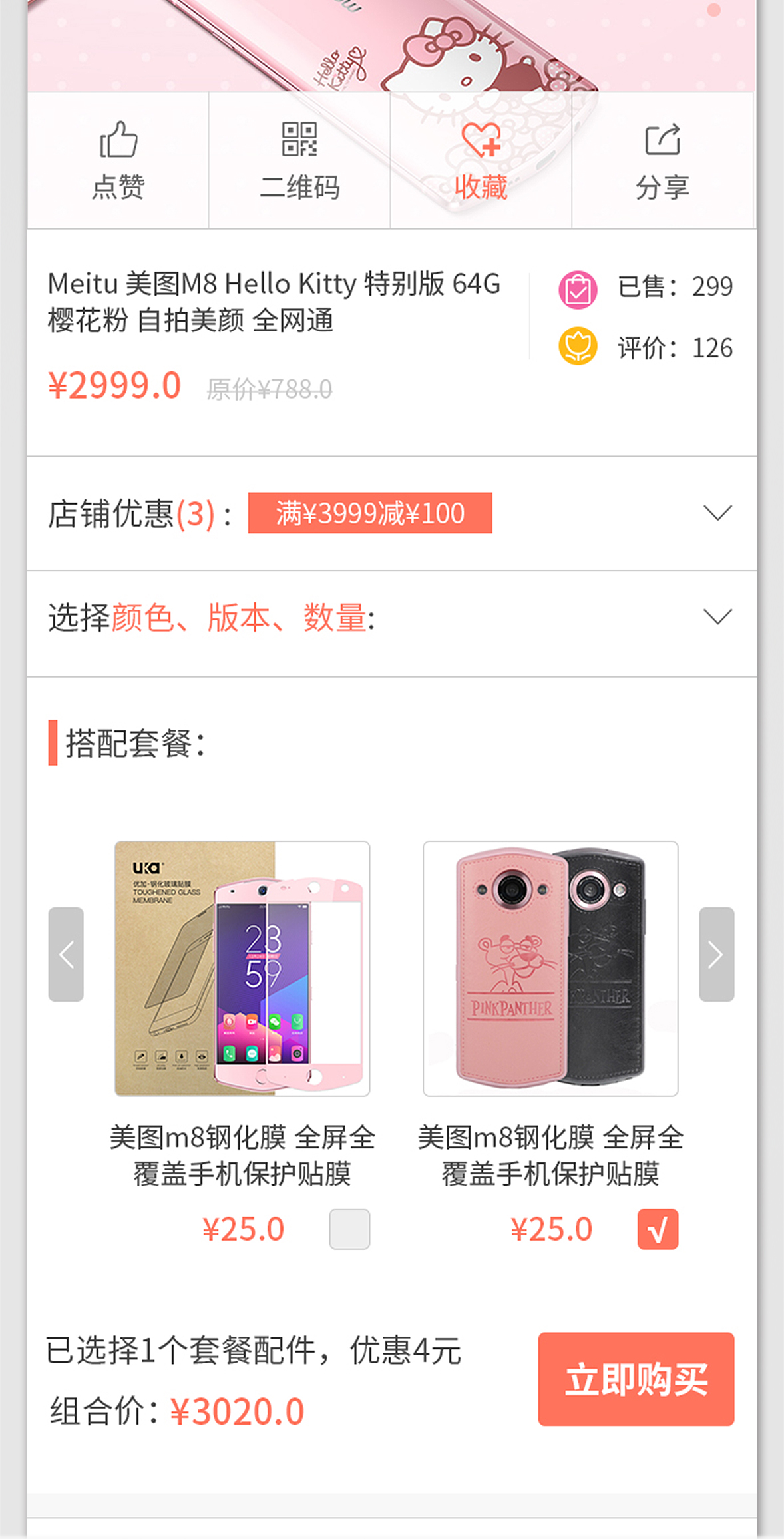Share product via 分享
This screenshot has height=1539, width=784.
pyautogui.click(x=662, y=160)
